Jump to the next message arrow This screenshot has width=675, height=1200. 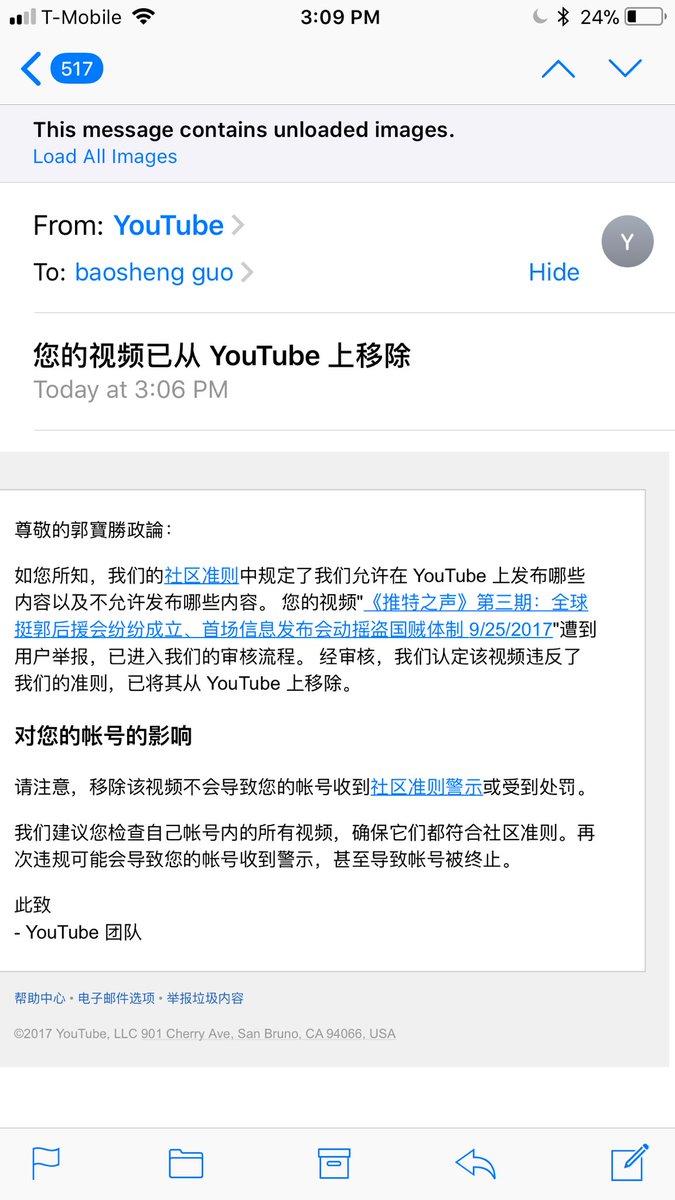click(x=625, y=69)
